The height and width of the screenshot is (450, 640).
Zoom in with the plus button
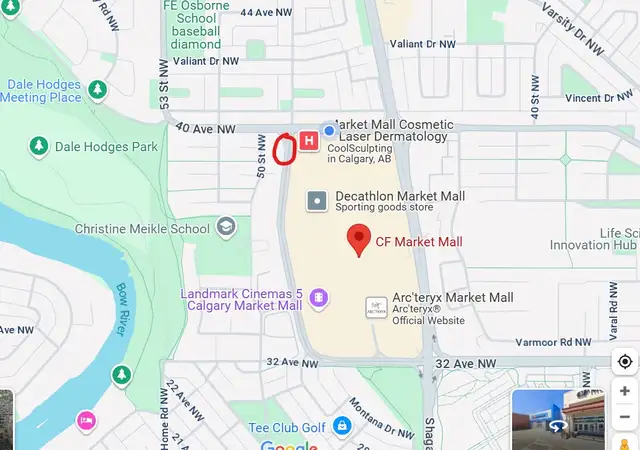(x=625, y=391)
